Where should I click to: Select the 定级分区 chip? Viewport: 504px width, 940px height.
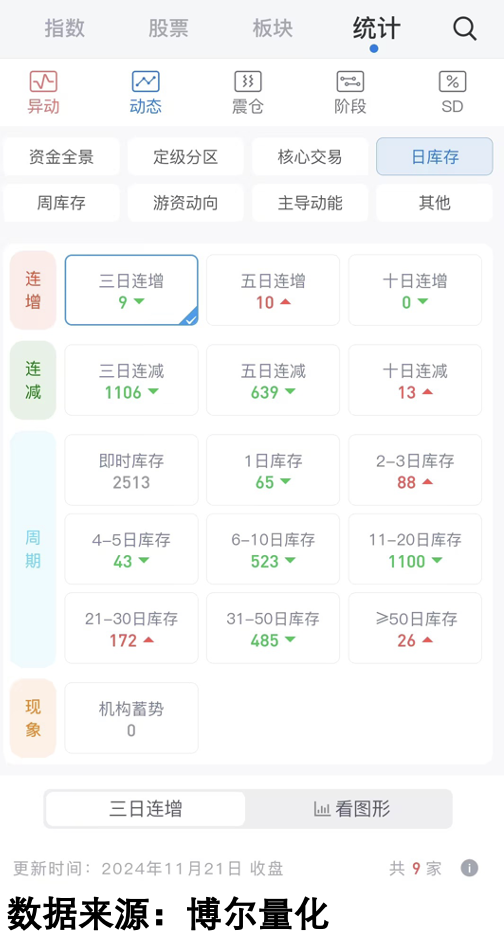click(186, 157)
